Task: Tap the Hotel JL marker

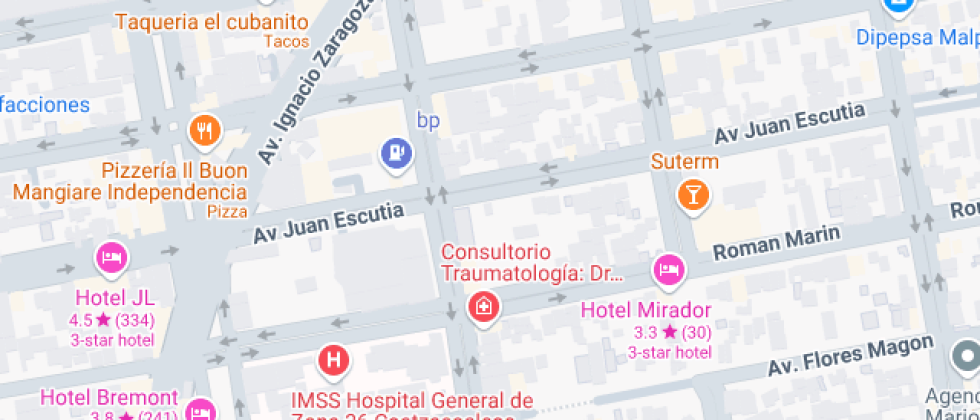Action: tap(112, 258)
